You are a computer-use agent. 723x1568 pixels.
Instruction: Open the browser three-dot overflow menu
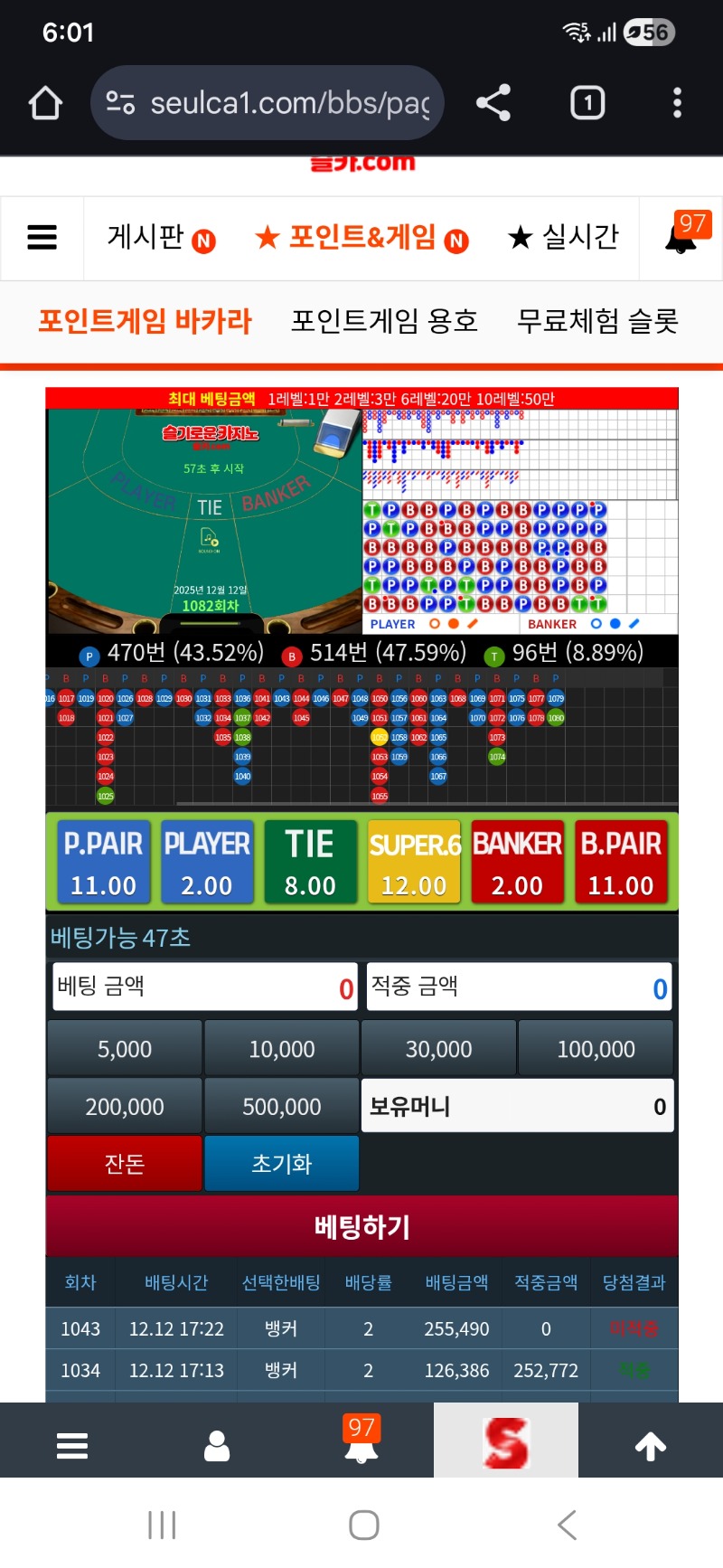[x=677, y=102]
